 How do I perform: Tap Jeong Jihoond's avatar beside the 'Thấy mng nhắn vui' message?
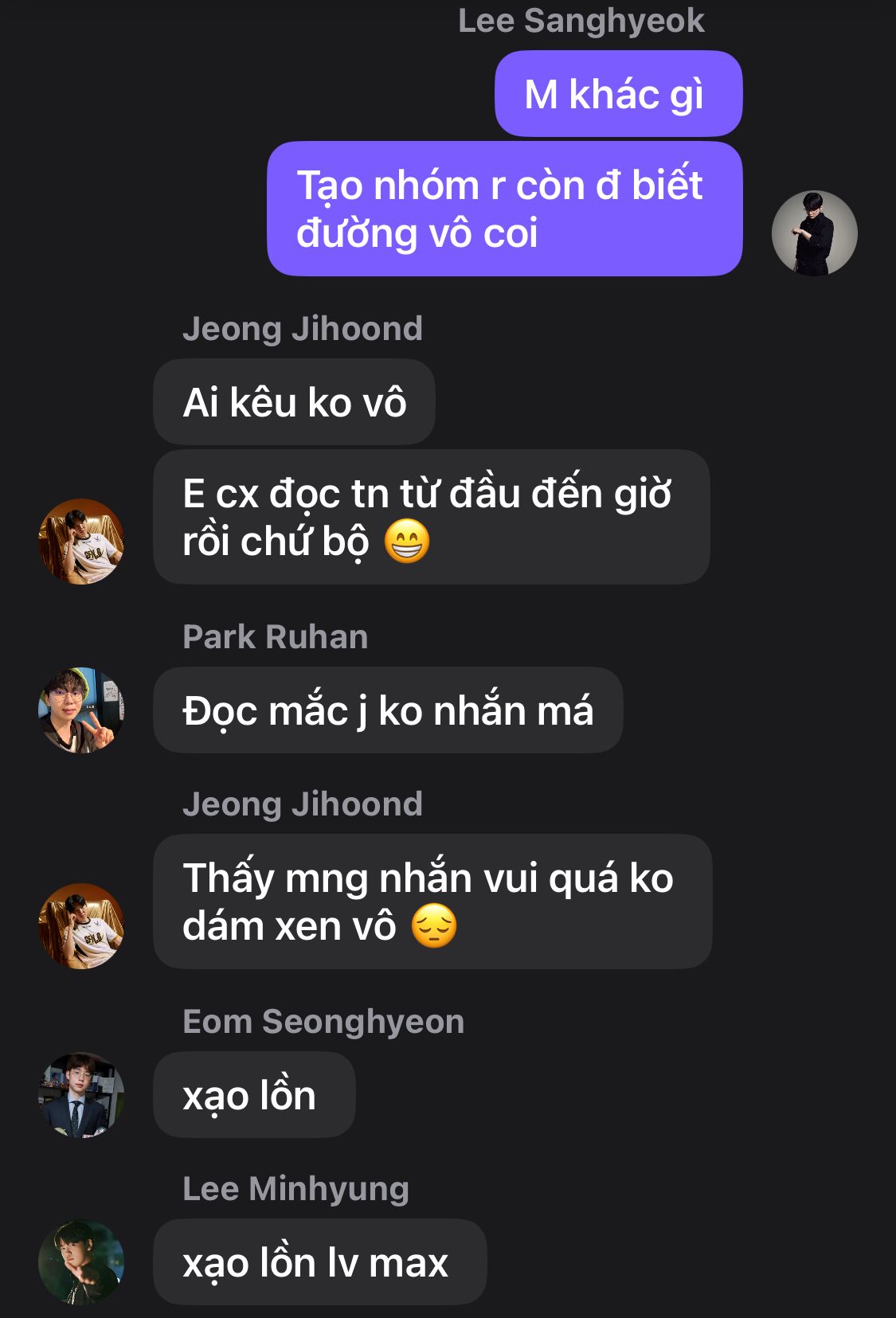click(81, 925)
